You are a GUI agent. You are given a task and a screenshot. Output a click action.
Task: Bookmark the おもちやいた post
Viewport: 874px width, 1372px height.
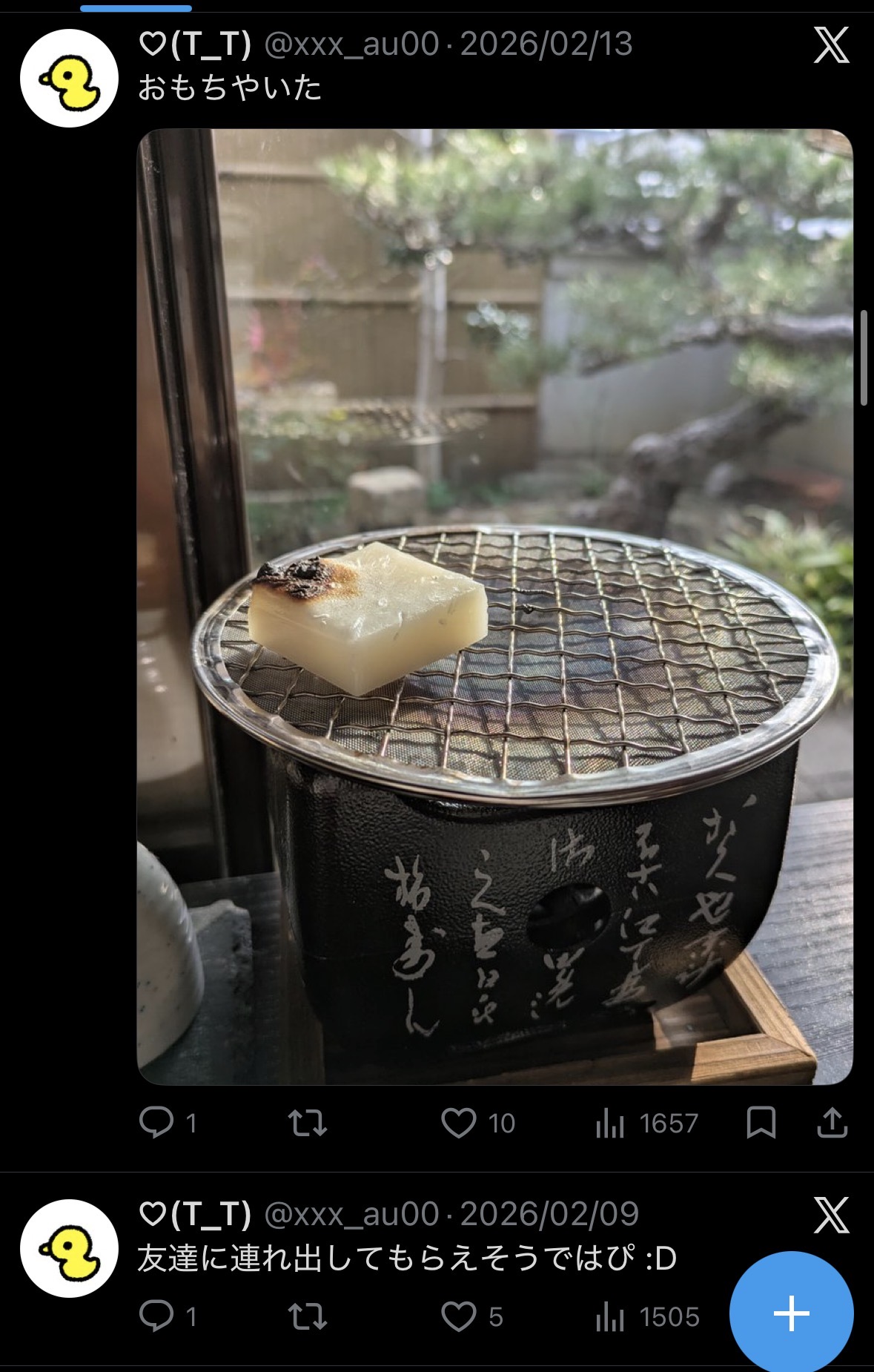tap(761, 1122)
